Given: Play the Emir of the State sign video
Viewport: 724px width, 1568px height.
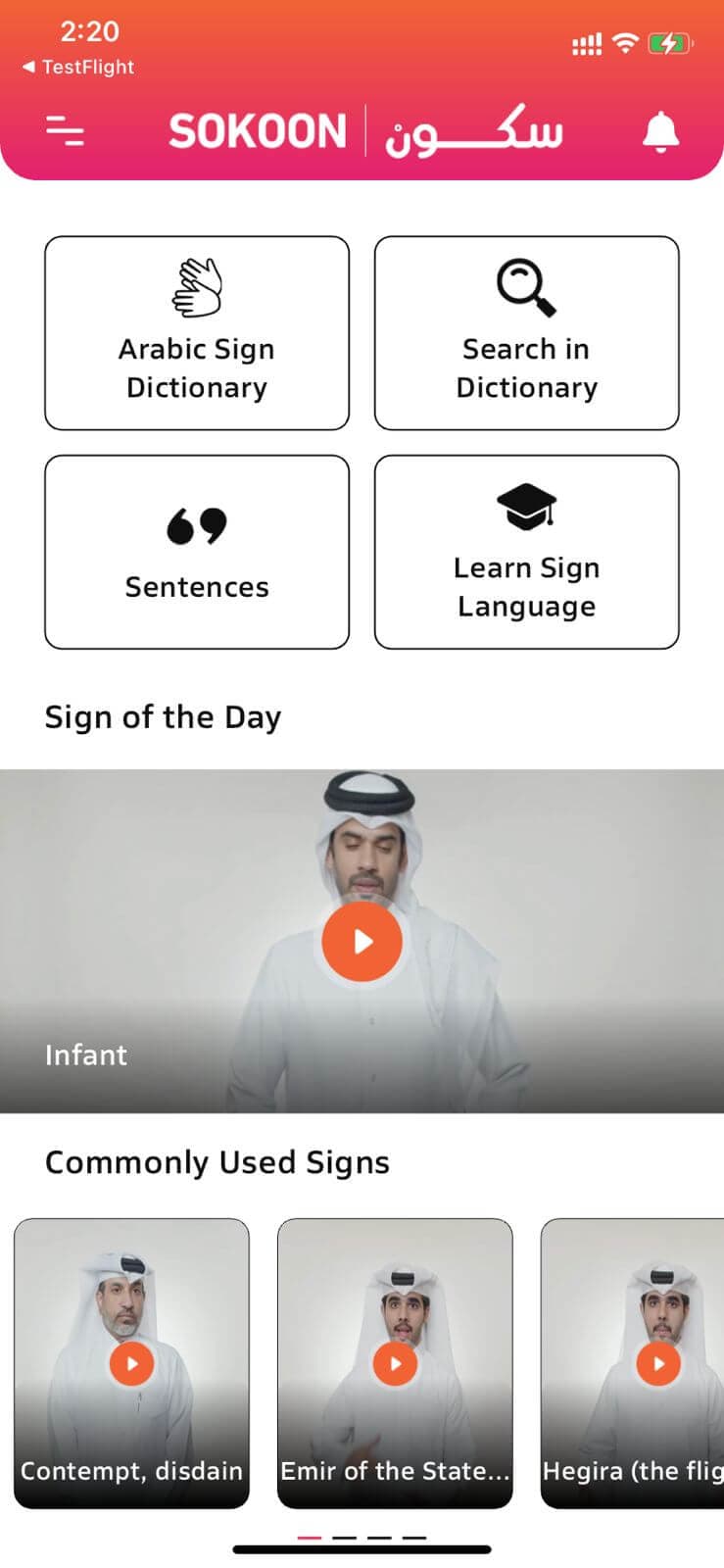Looking at the screenshot, I should (395, 1363).
